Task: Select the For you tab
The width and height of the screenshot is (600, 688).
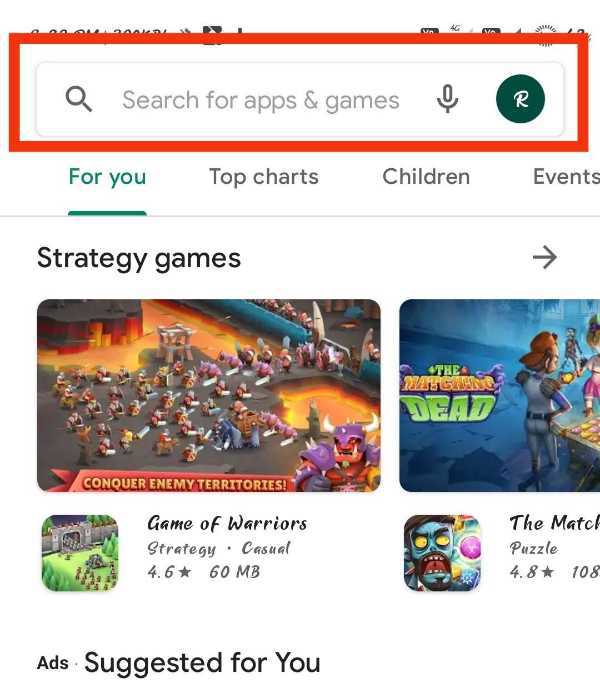Action: [107, 177]
